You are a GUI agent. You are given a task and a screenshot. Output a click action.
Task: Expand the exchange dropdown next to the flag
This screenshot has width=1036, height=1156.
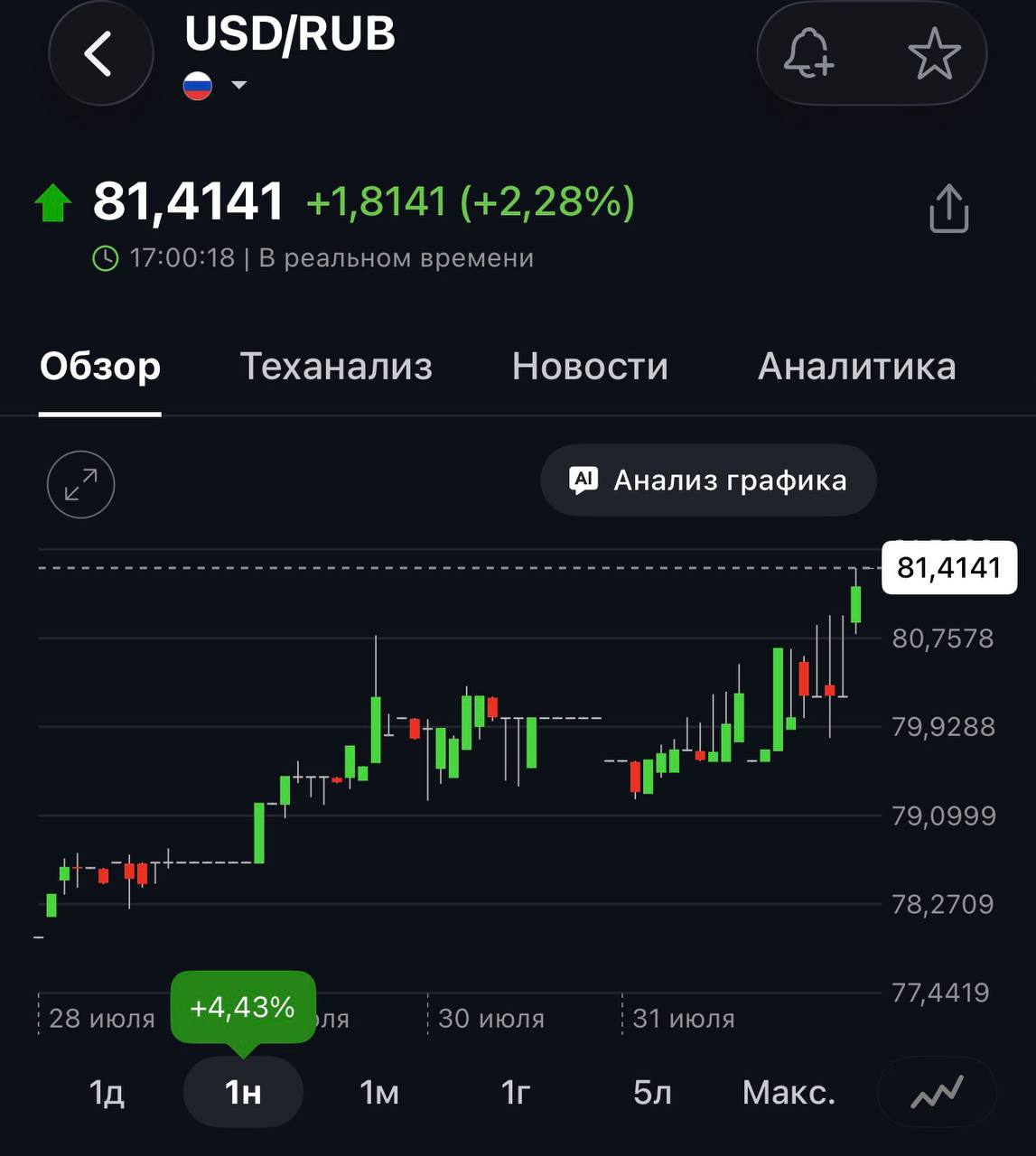[x=239, y=85]
